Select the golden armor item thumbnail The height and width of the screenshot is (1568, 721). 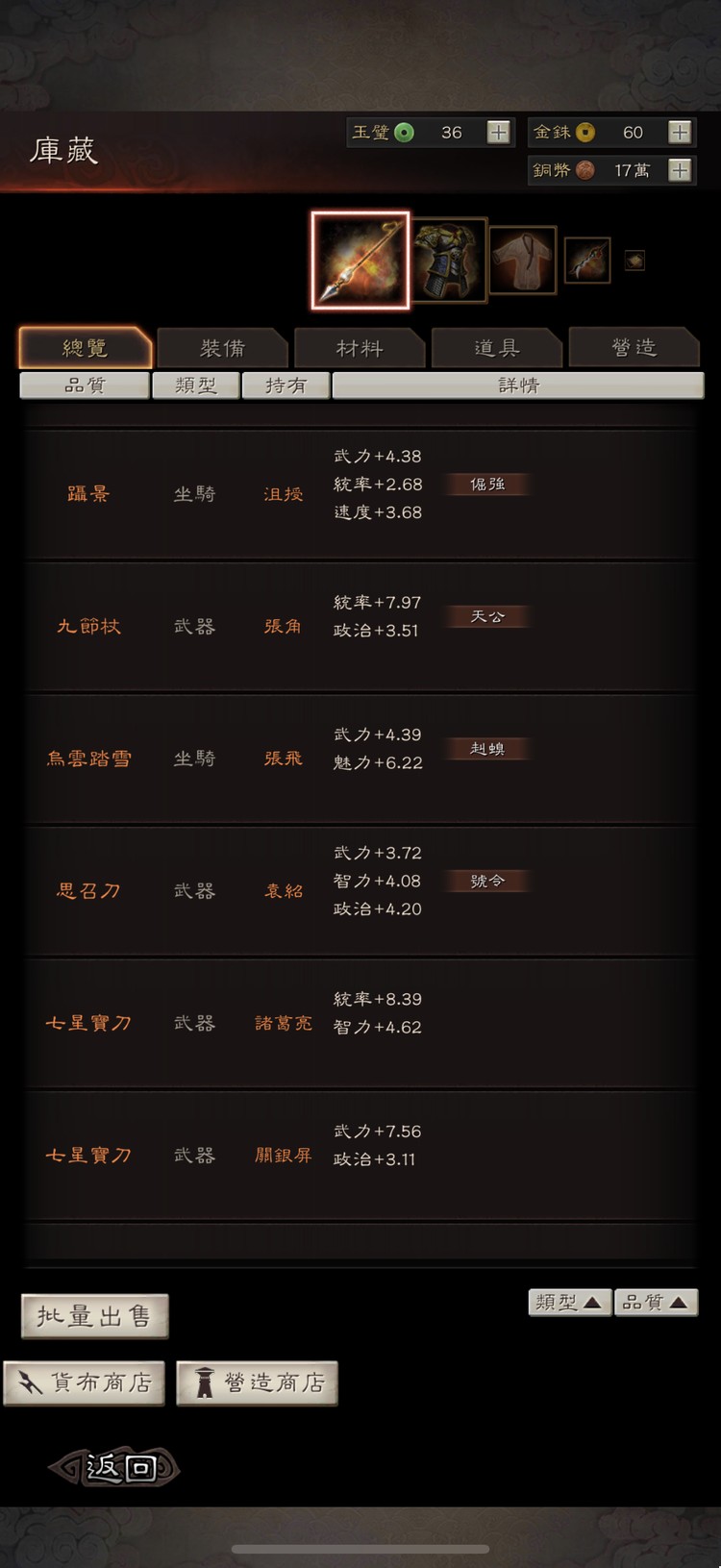coord(449,260)
